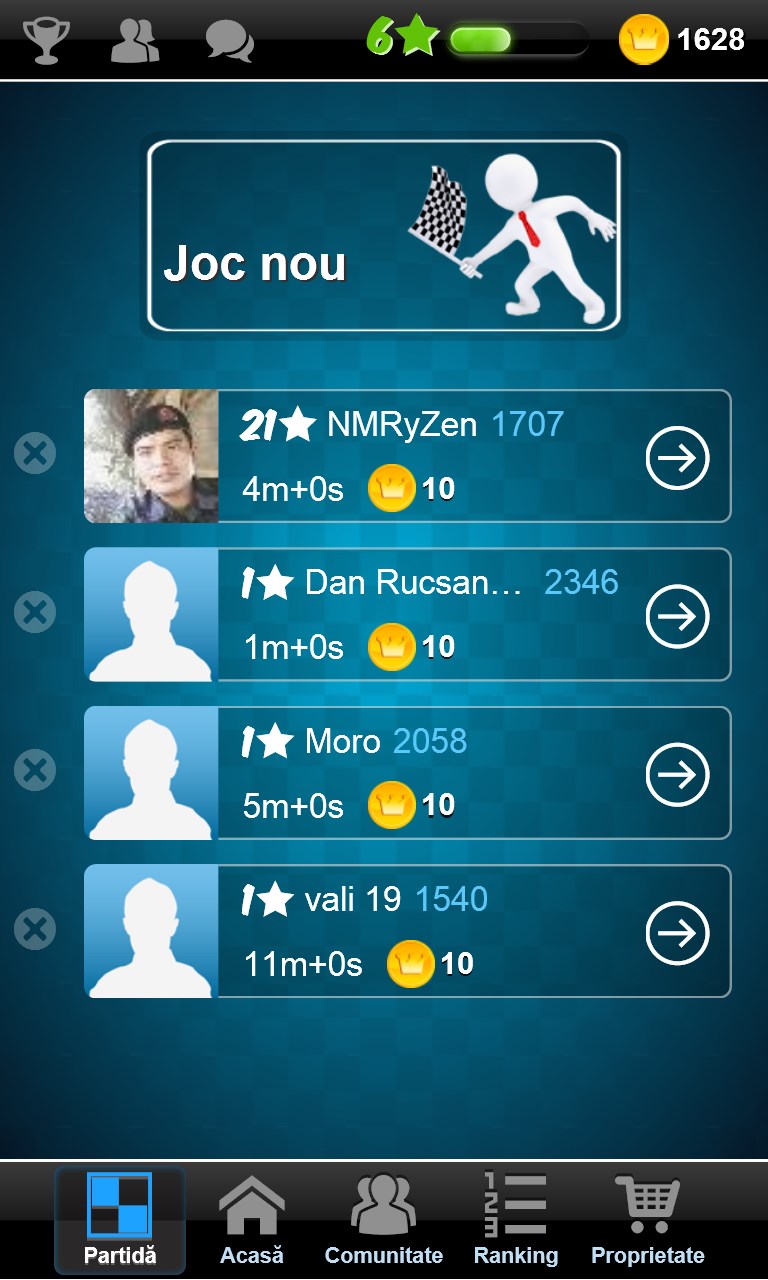Open the trophy achievements icon

[x=46, y=40]
